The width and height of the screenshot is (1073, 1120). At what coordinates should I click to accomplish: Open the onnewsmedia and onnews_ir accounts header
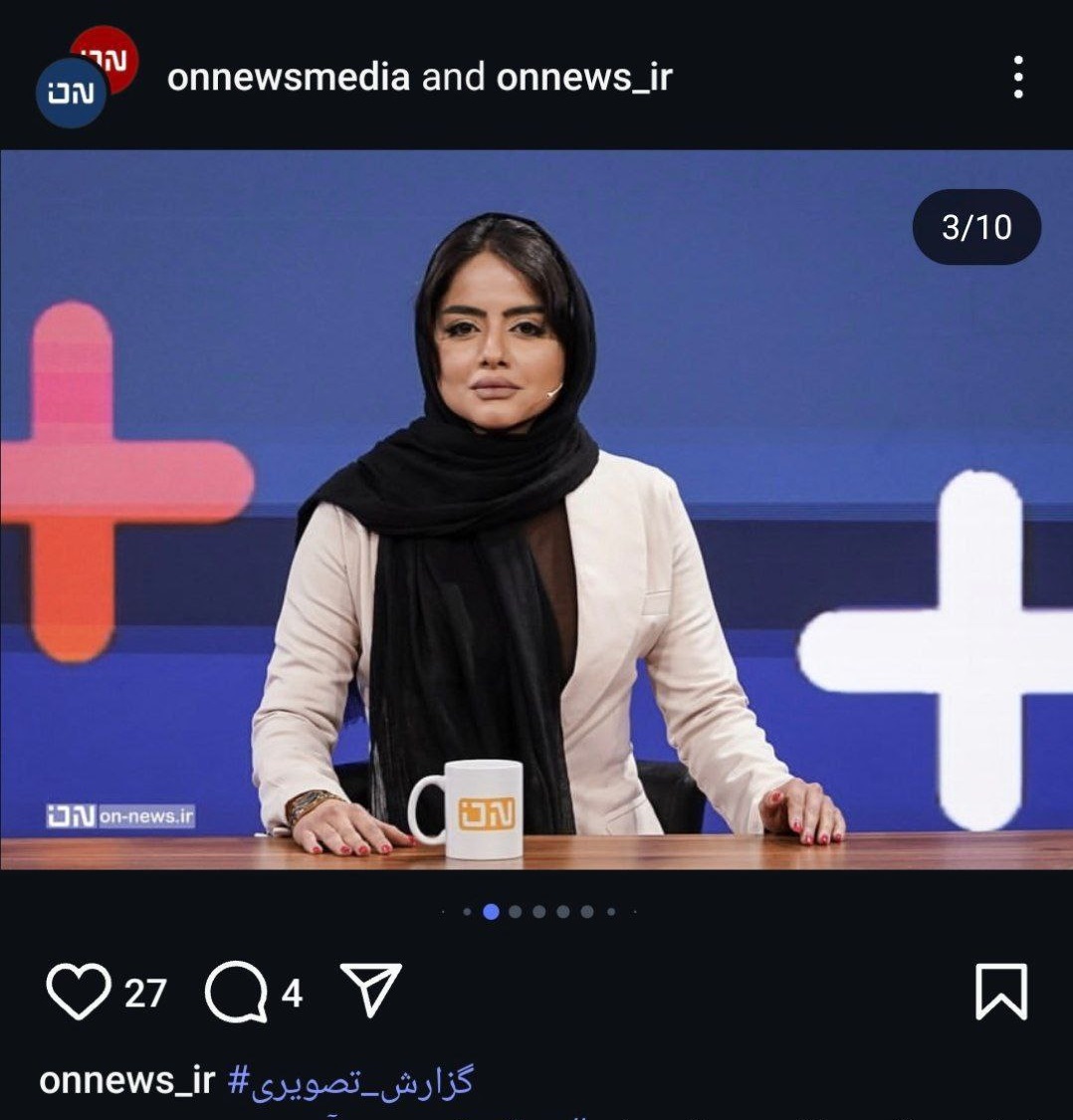click(x=419, y=77)
